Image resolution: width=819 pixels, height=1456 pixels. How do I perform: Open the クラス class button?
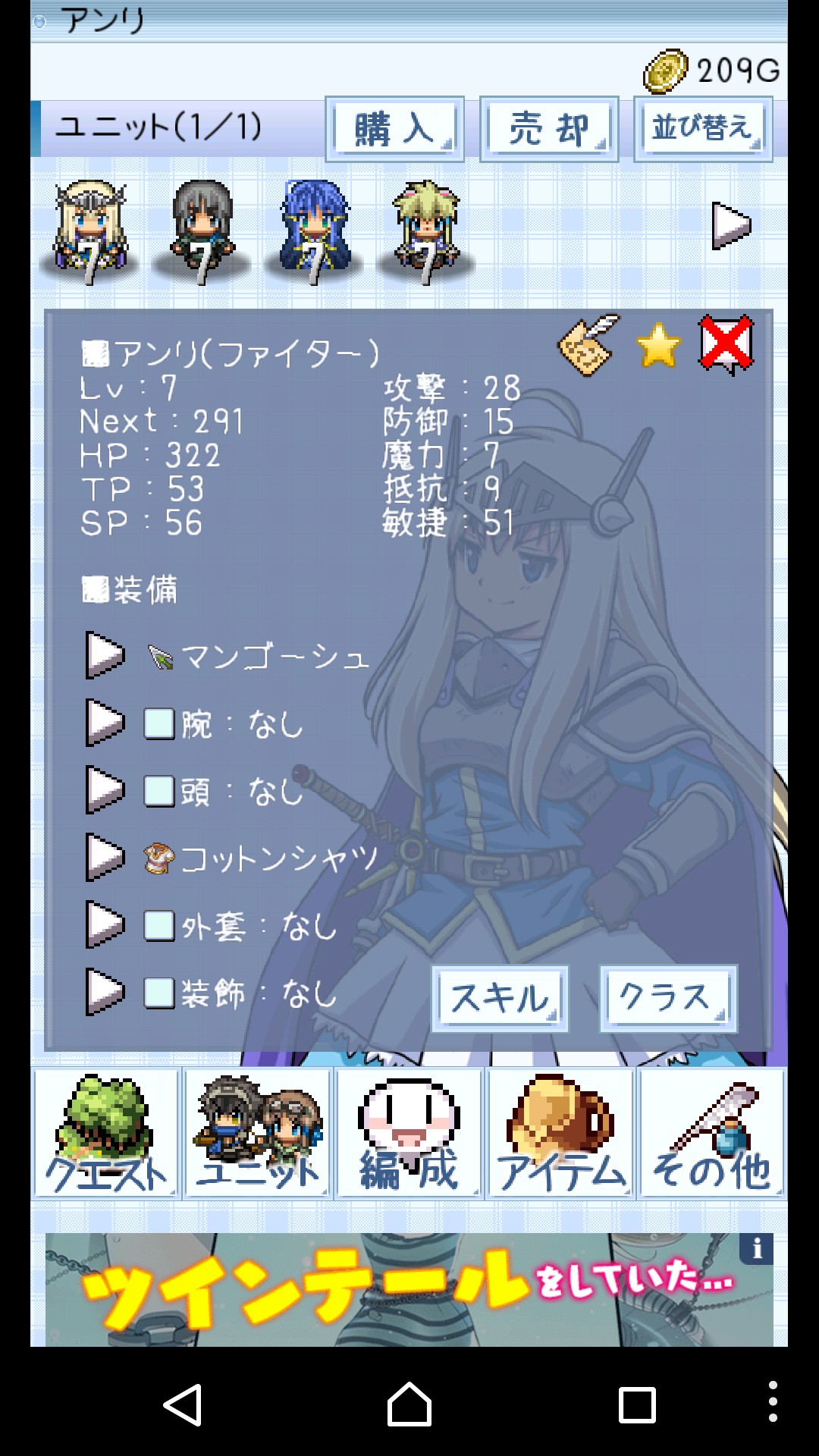click(667, 998)
